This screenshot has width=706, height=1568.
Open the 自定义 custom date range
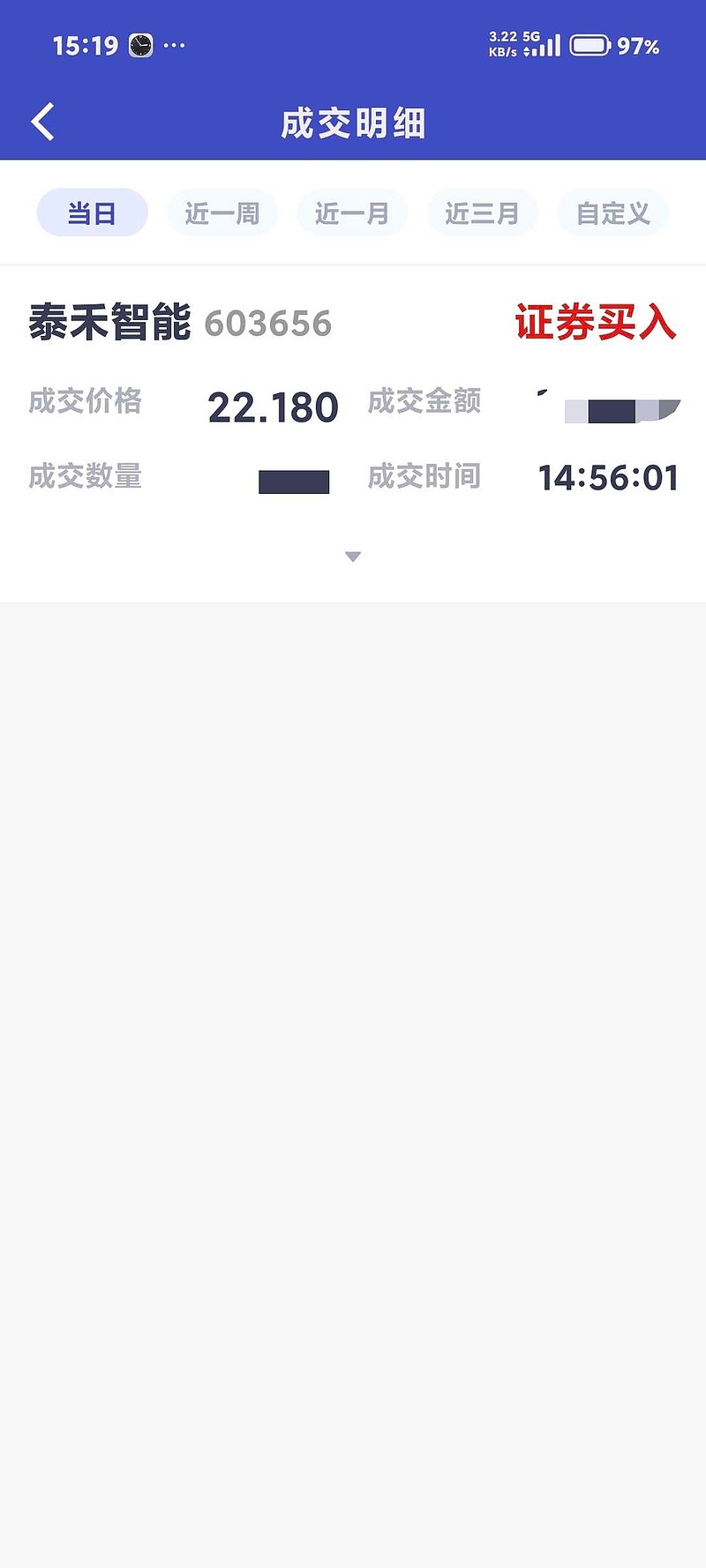(x=612, y=212)
